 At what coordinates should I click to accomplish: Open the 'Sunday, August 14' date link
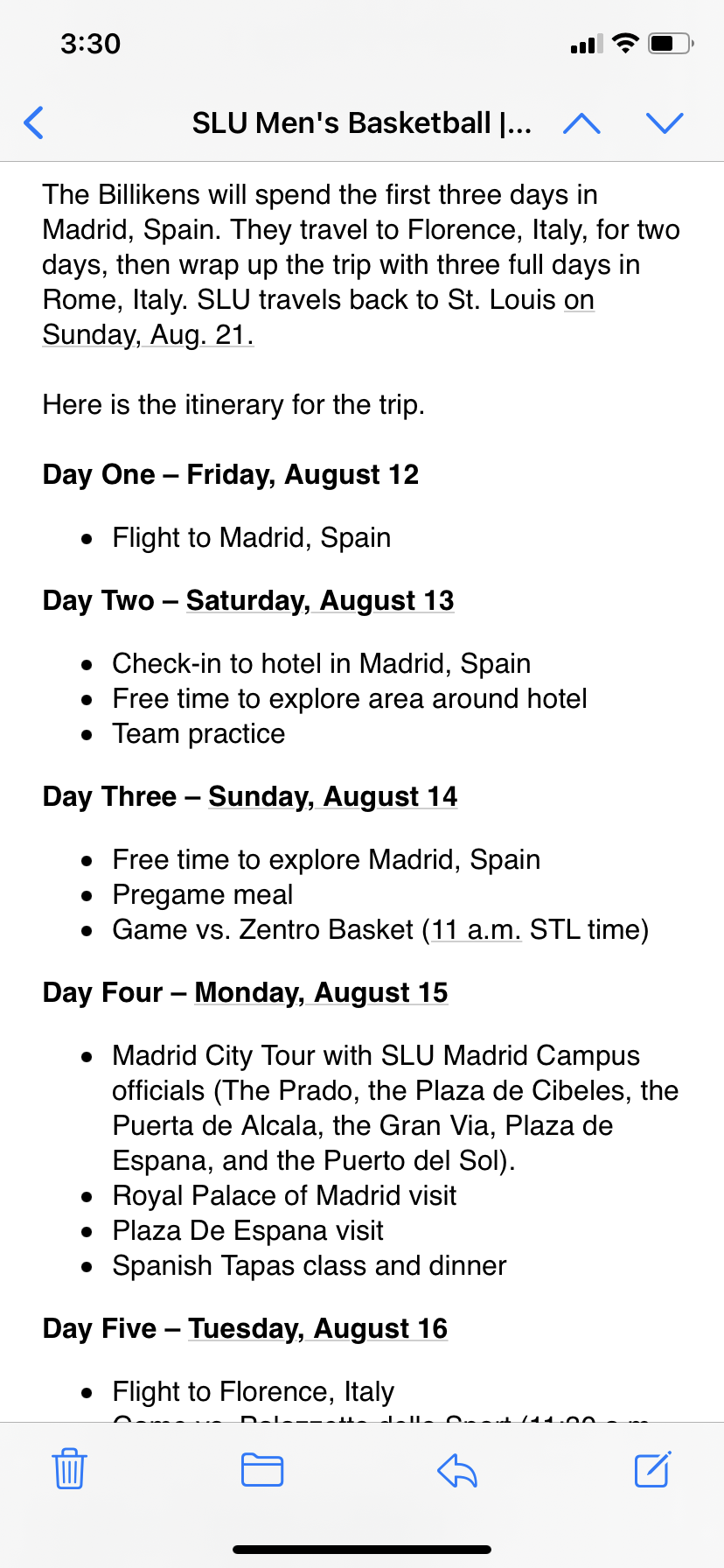click(333, 796)
